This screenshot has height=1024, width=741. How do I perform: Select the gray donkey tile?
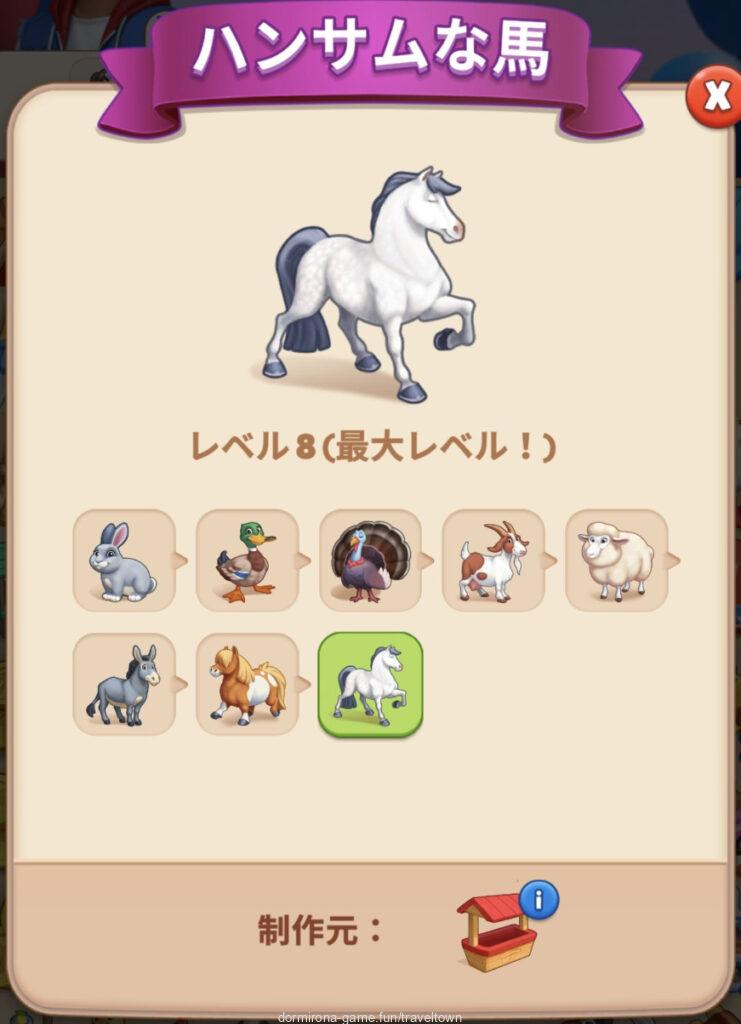(124, 684)
